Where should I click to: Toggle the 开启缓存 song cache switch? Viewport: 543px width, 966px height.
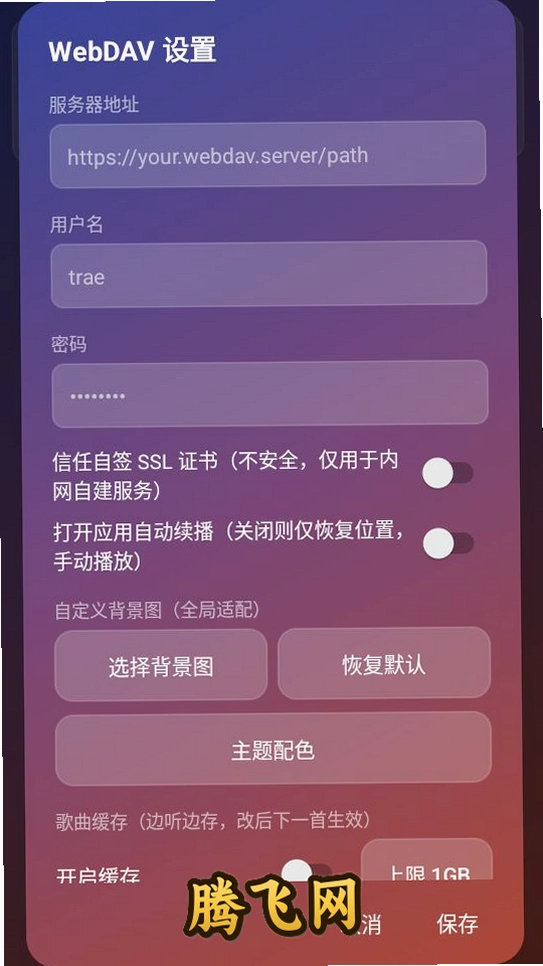(306, 870)
